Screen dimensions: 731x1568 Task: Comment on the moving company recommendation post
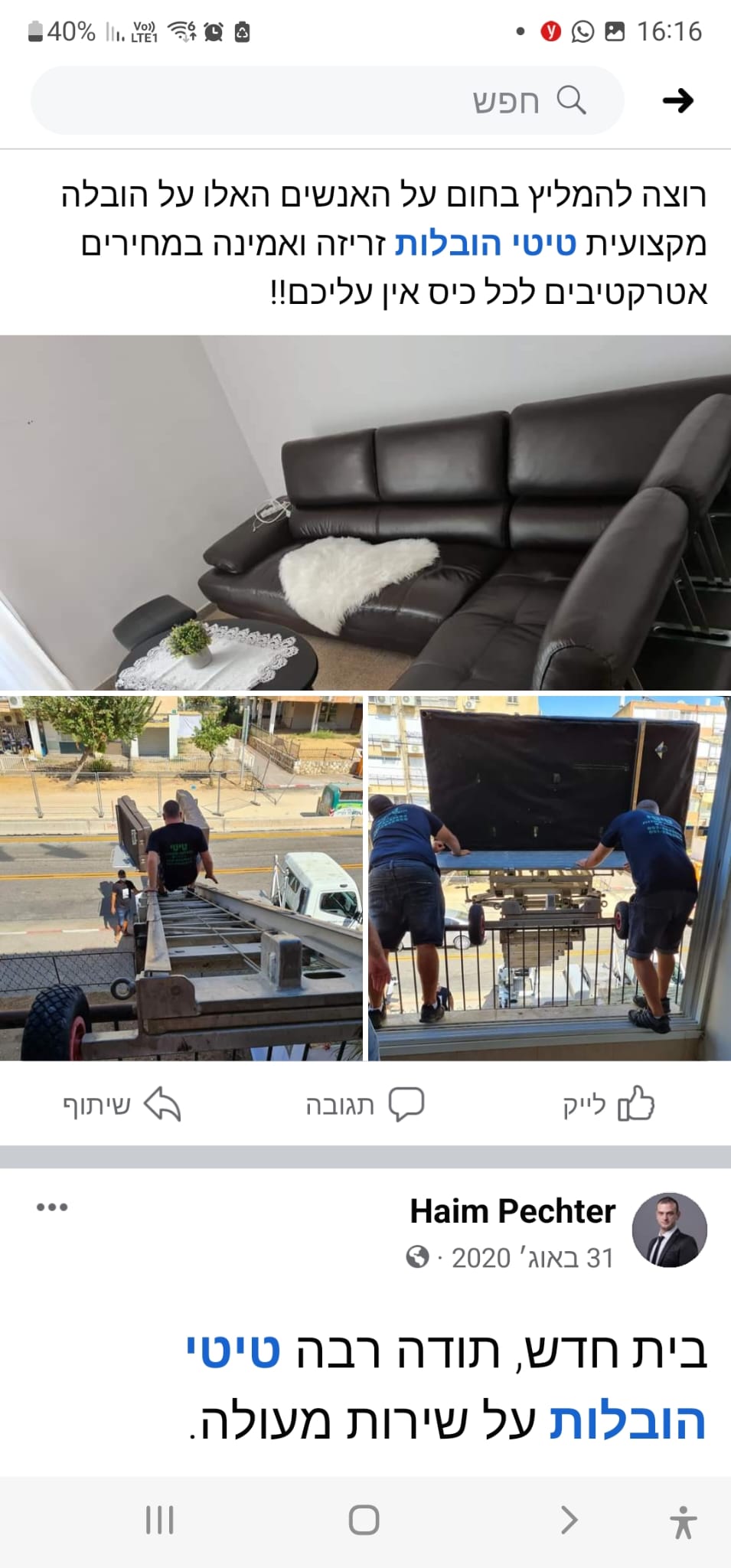[x=364, y=1105]
